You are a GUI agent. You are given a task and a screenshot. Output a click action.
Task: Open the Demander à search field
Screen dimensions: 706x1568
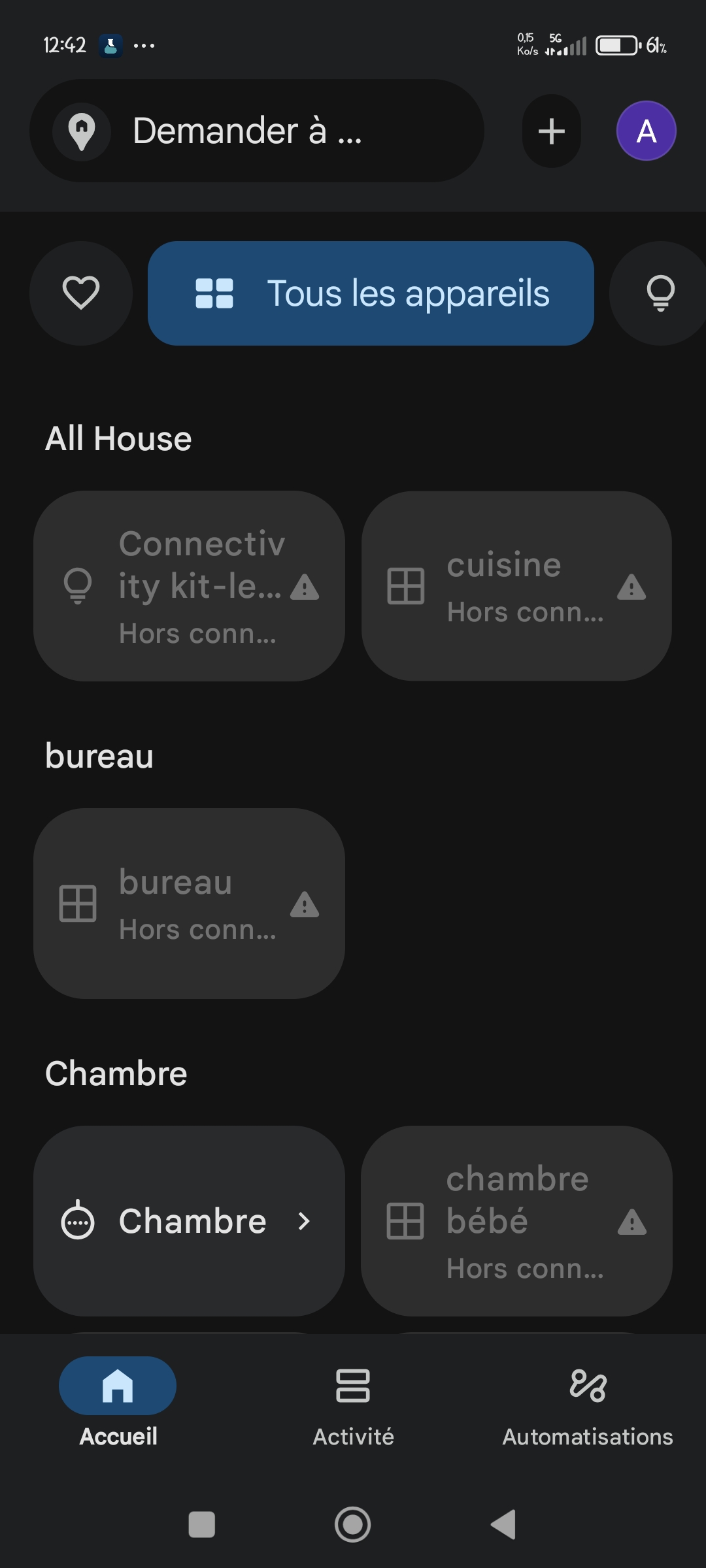tap(256, 131)
